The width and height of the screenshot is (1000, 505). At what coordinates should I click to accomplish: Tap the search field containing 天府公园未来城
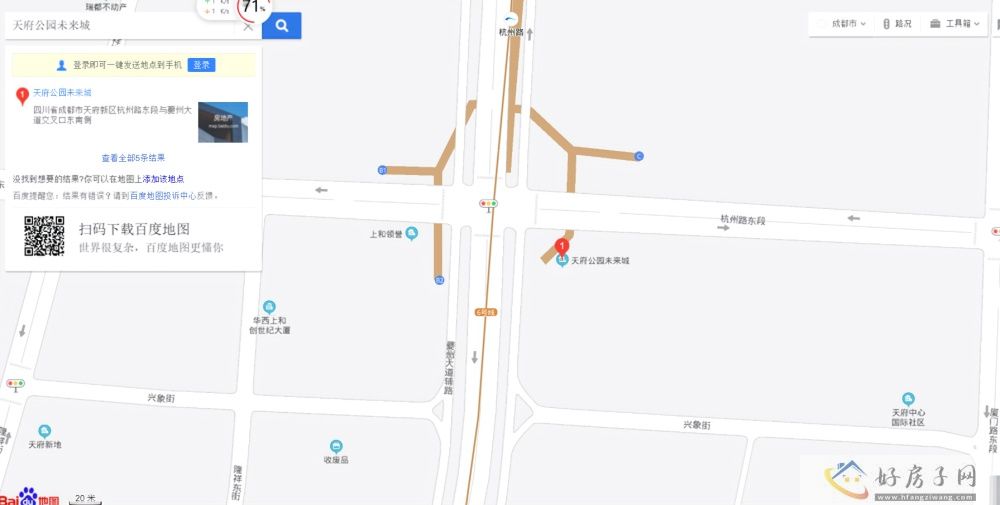pos(120,25)
